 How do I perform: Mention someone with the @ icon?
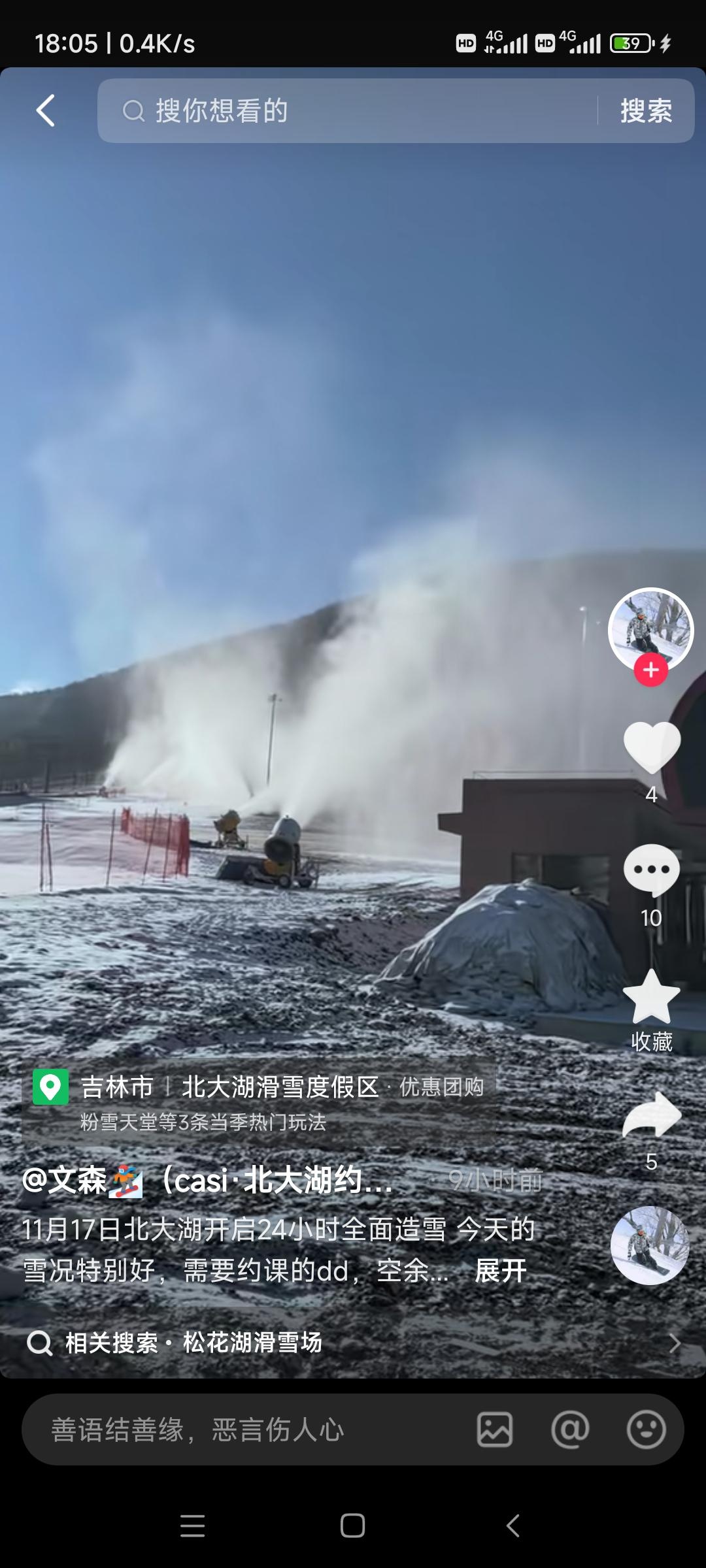pos(570,1429)
